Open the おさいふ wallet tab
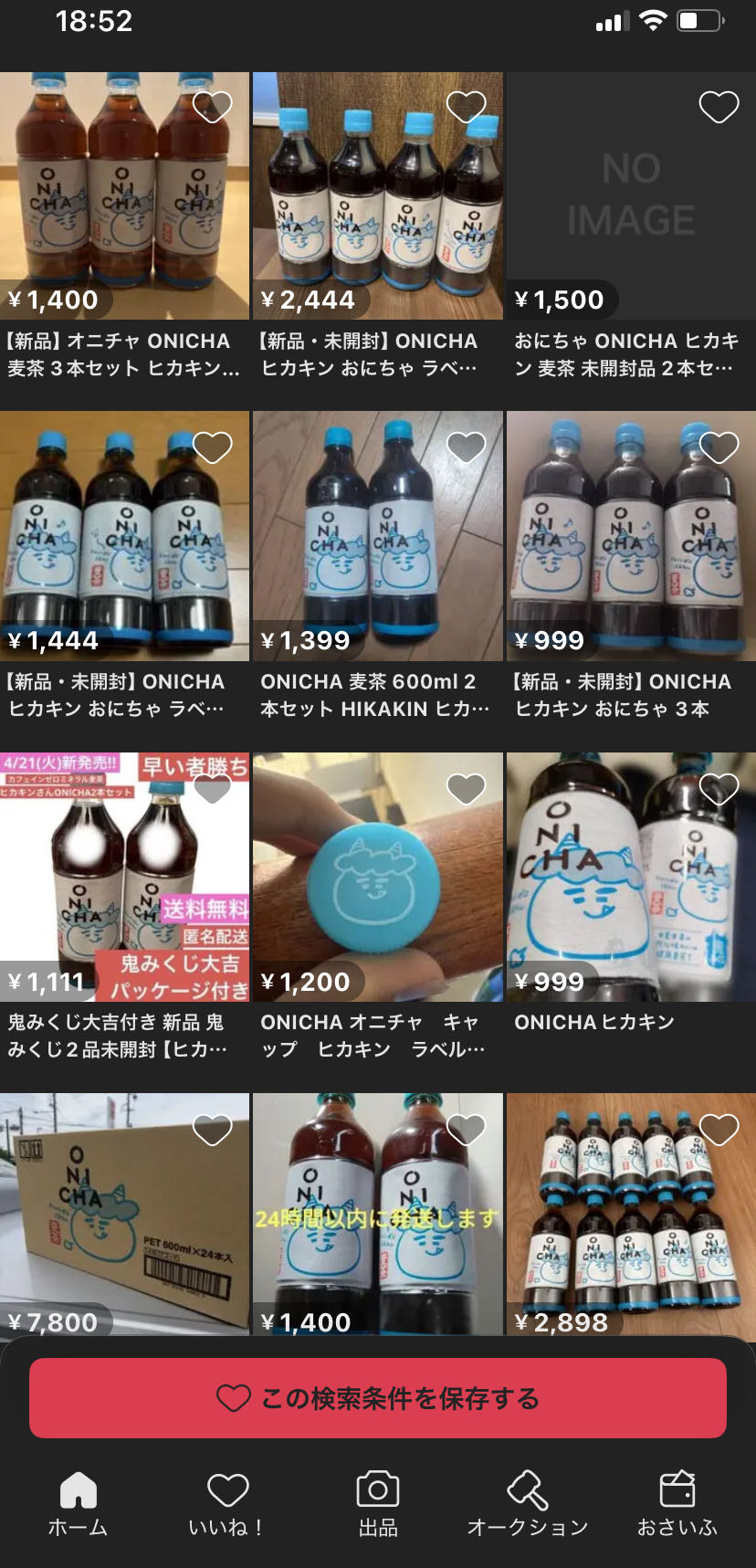The image size is (756, 1568). point(677,1503)
